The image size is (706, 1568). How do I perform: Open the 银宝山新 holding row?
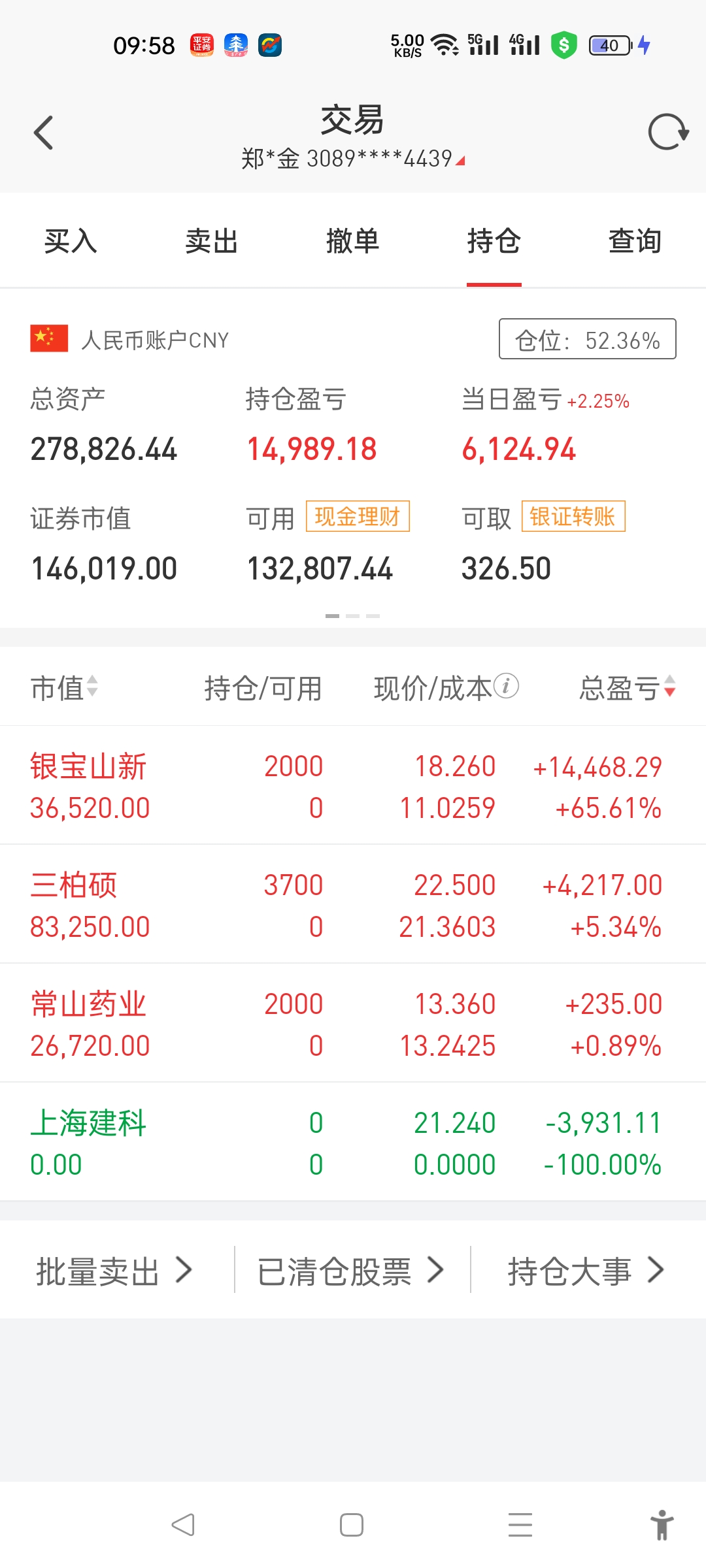353,785
